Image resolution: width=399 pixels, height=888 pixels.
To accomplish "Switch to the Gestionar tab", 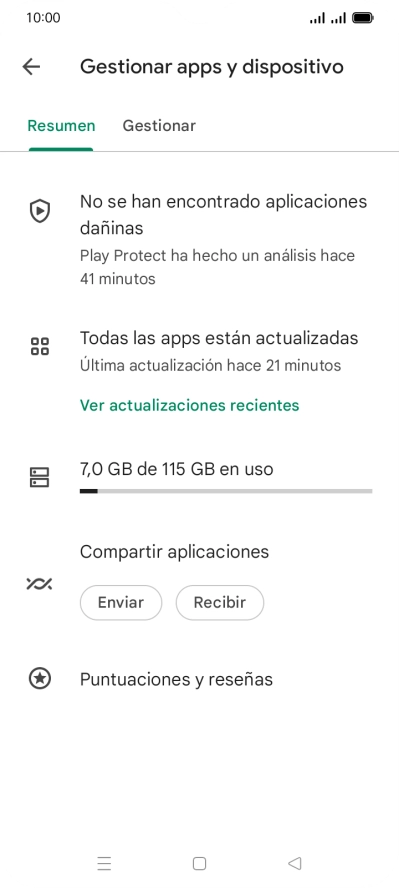I will click(159, 125).
